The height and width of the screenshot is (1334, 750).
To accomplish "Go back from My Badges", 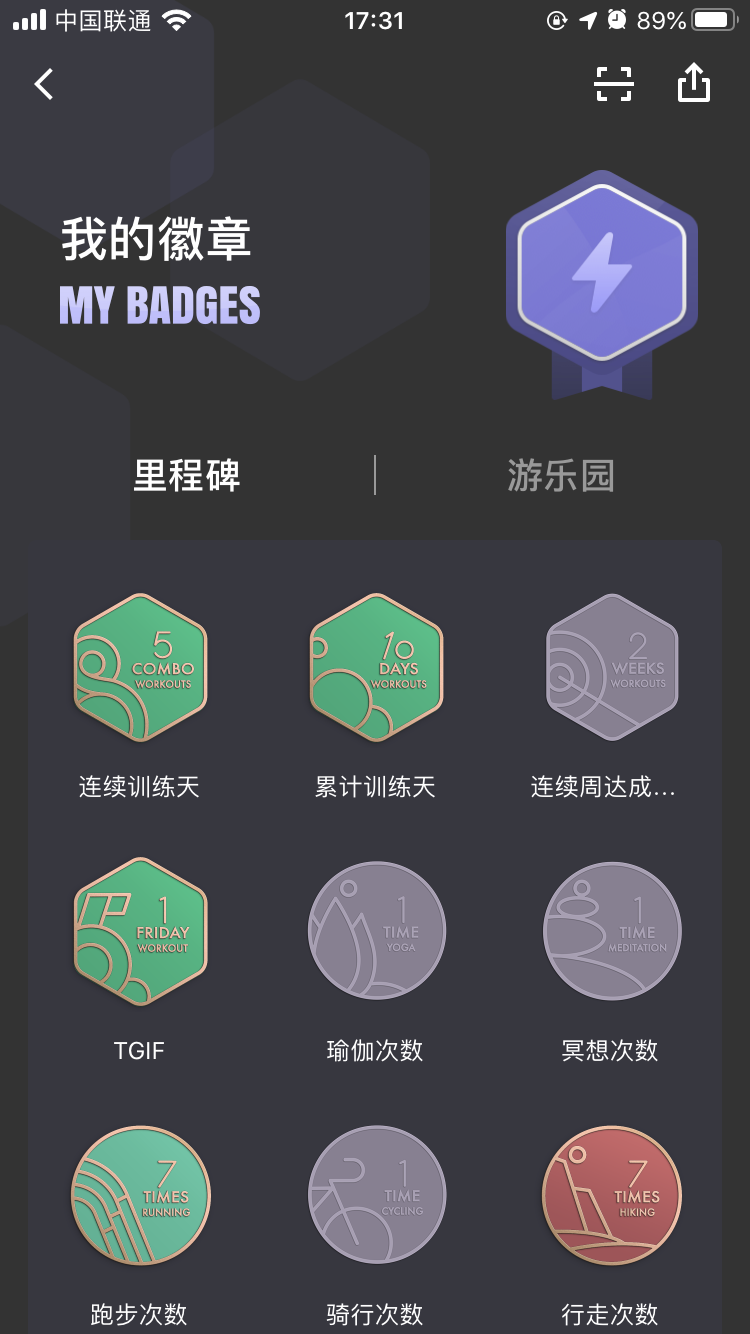I will (x=44, y=84).
